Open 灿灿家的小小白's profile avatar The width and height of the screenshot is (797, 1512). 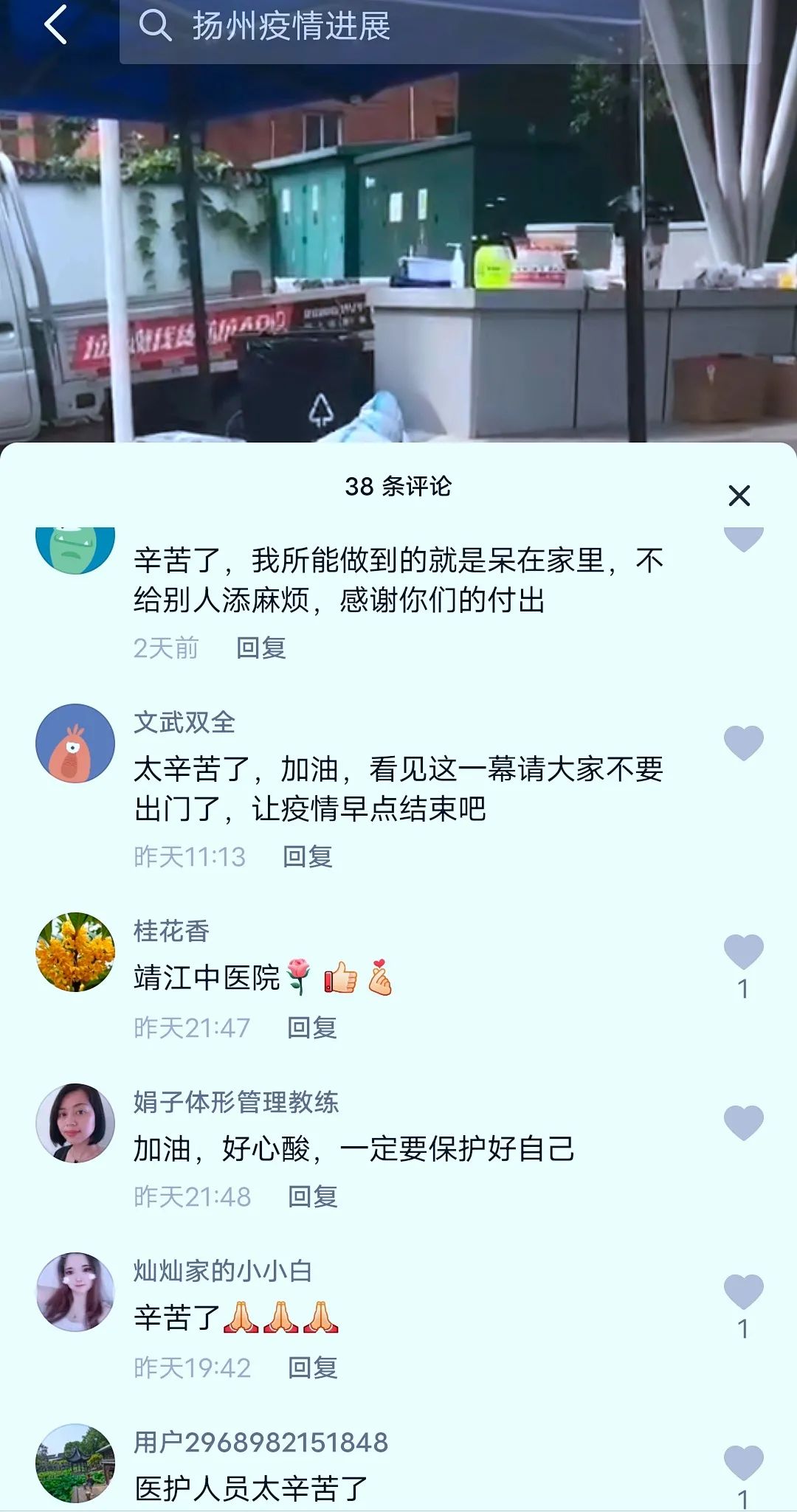[x=75, y=1292]
